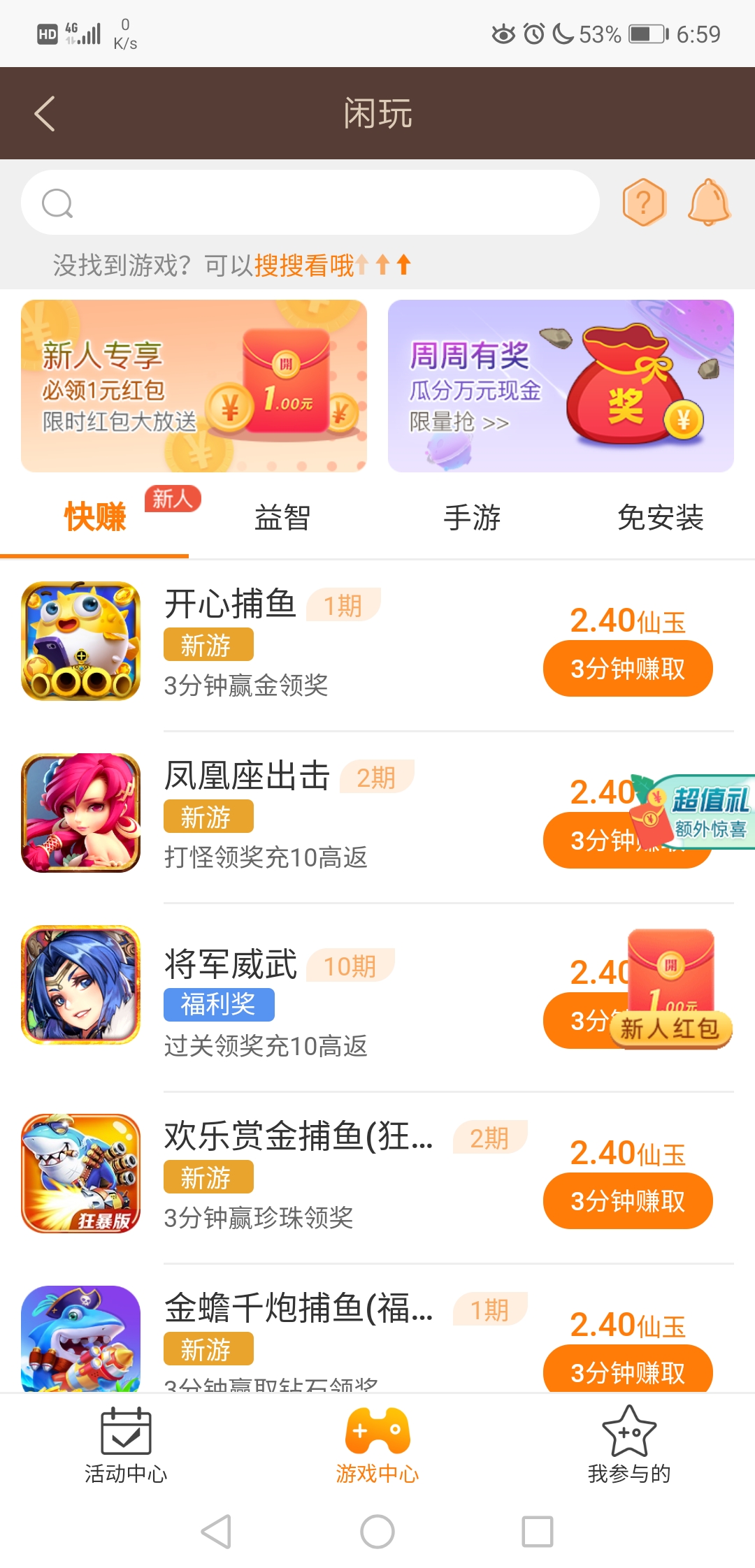Click the notification bell icon

[x=708, y=202]
